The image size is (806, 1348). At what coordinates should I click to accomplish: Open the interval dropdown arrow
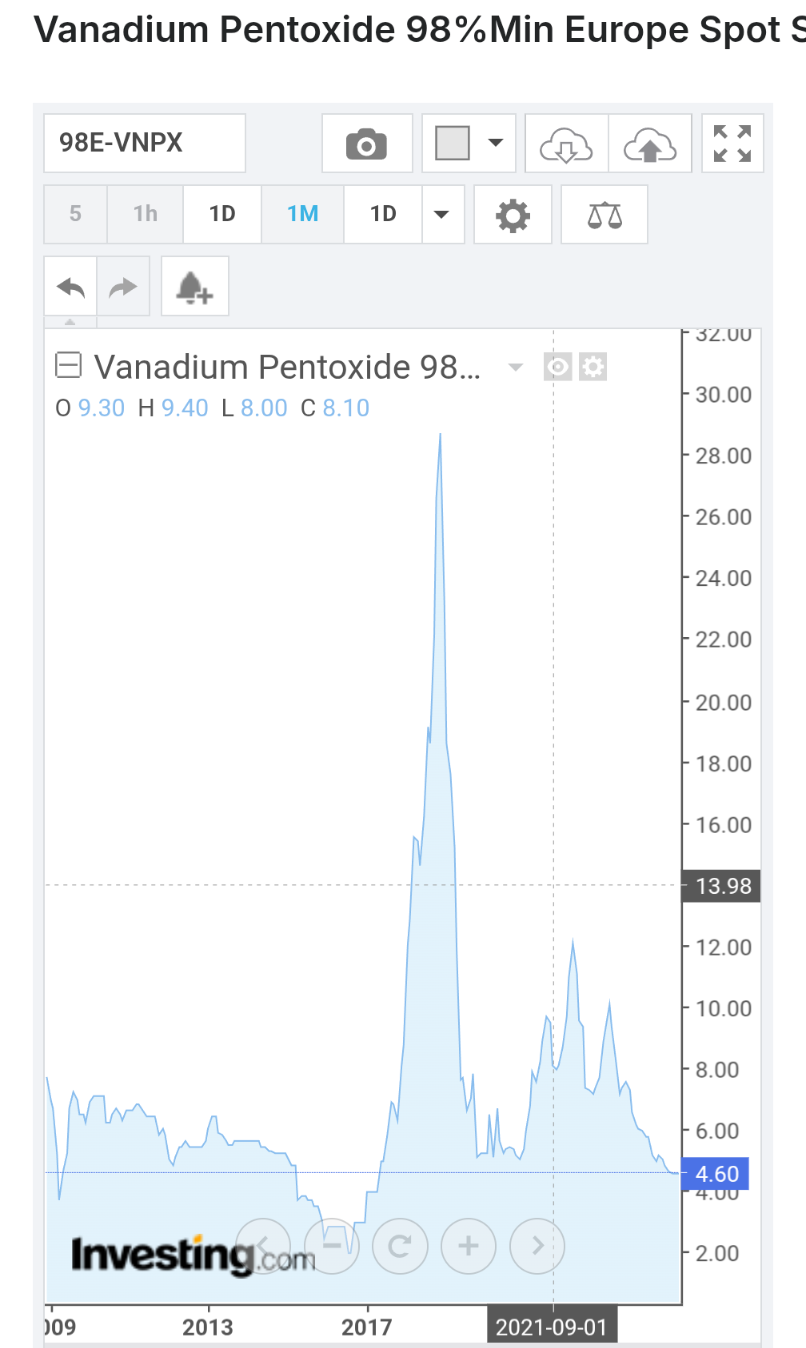[x=441, y=214]
